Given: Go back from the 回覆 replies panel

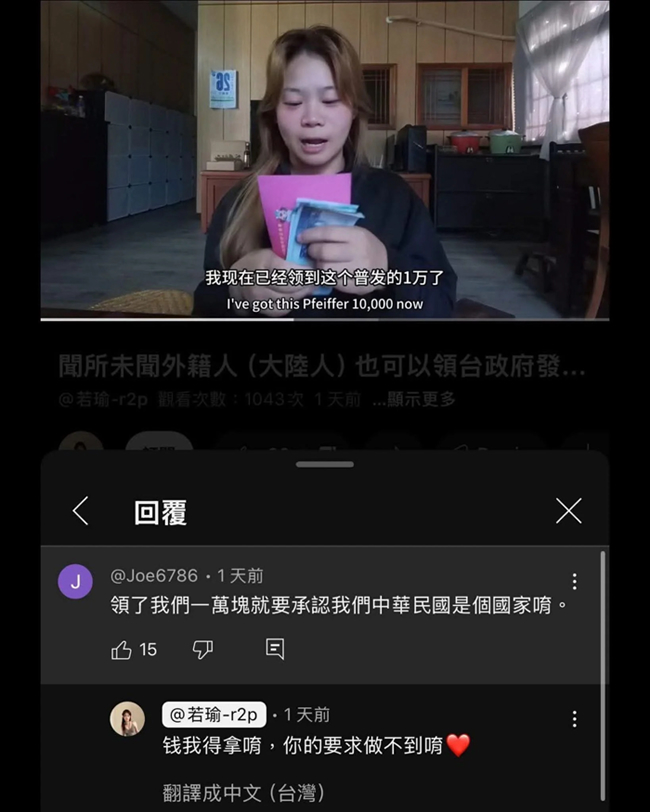Looking at the screenshot, I should coord(81,511).
